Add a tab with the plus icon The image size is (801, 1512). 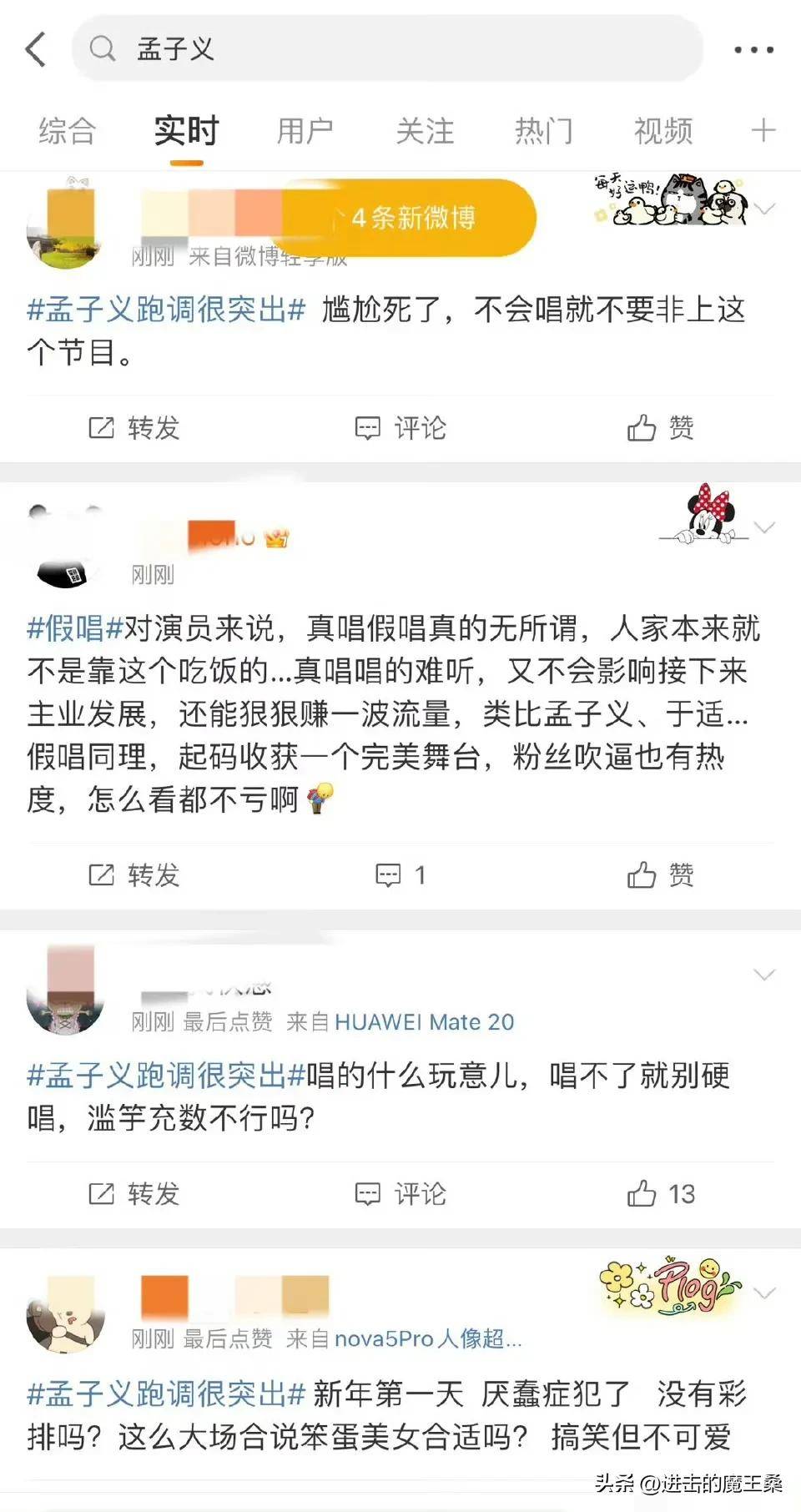coord(763,130)
